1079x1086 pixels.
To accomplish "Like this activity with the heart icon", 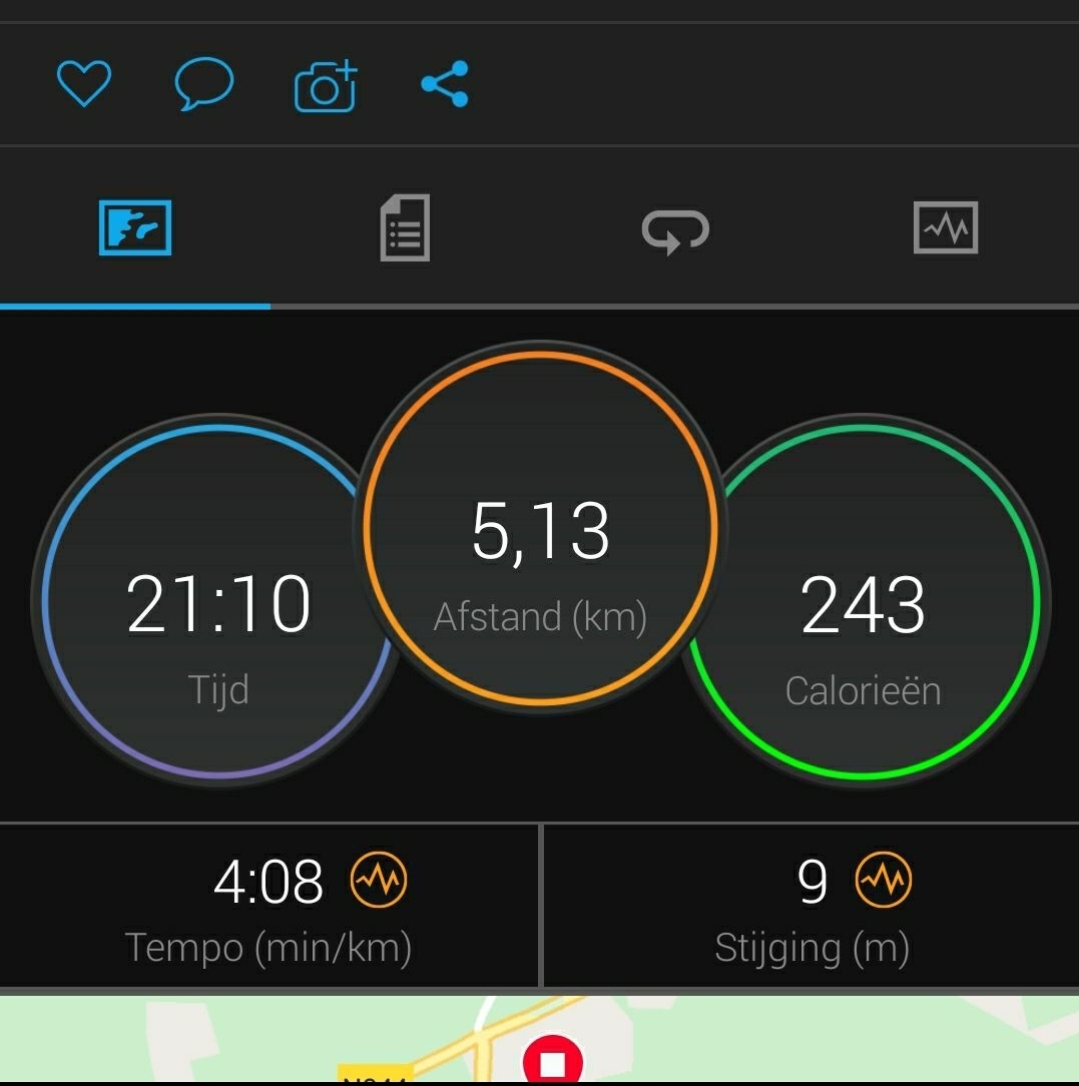I will click(x=84, y=84).
